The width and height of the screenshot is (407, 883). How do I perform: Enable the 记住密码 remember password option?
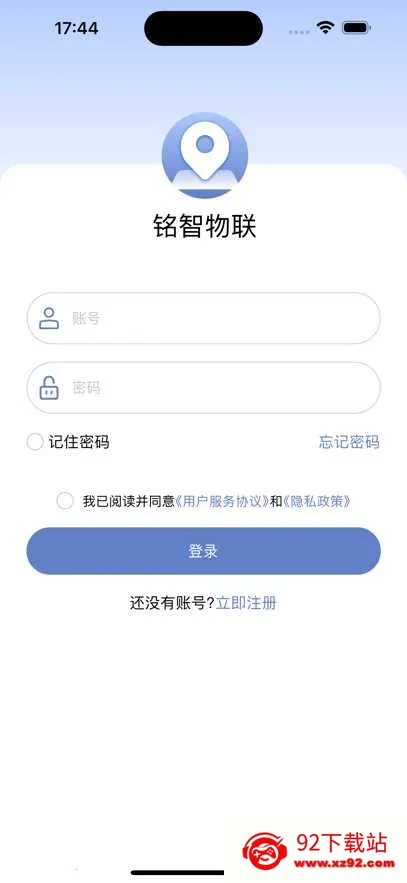tap(35, 442)
